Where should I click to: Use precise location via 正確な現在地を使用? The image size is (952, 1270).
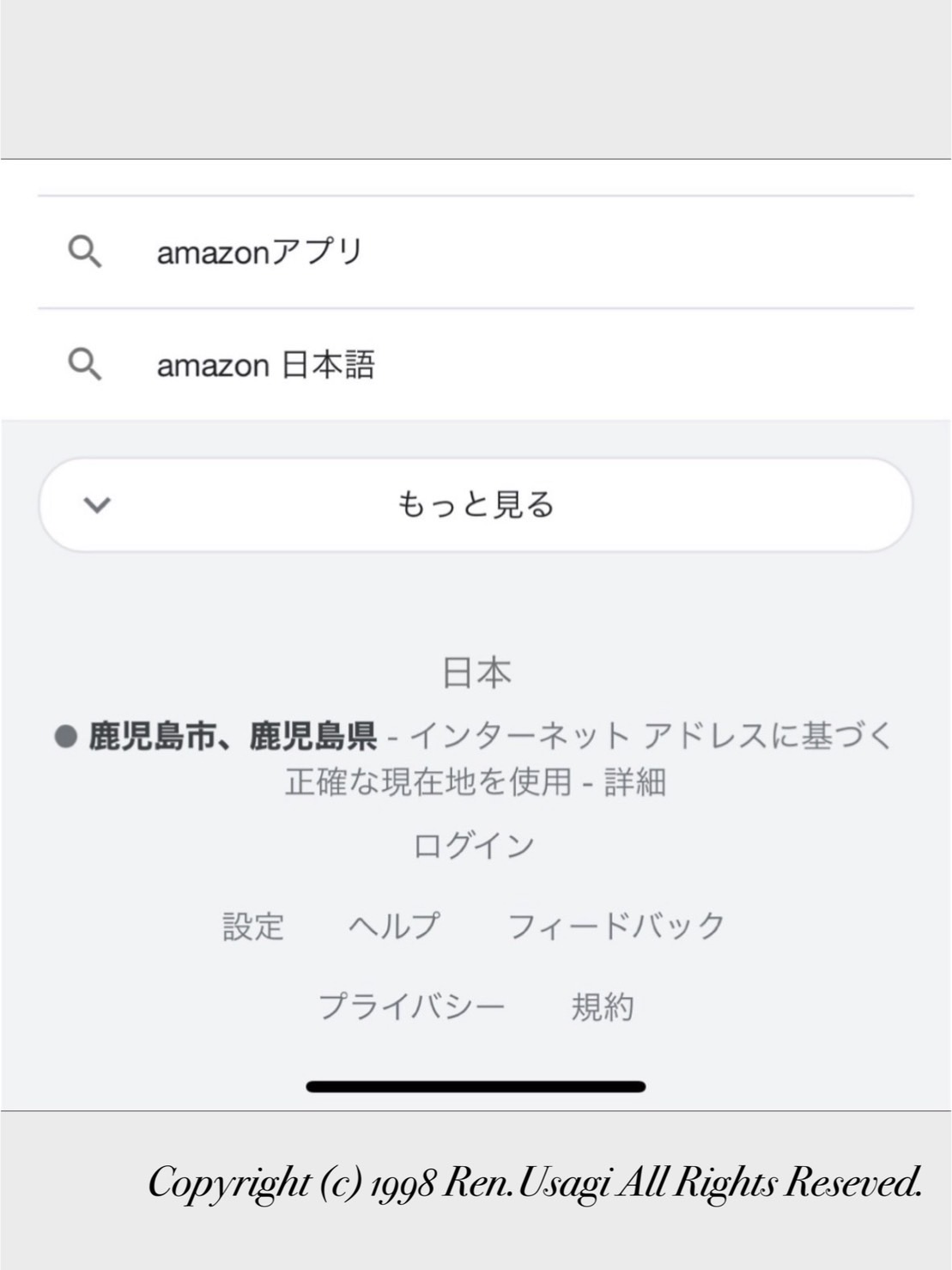tap(428, 782)
